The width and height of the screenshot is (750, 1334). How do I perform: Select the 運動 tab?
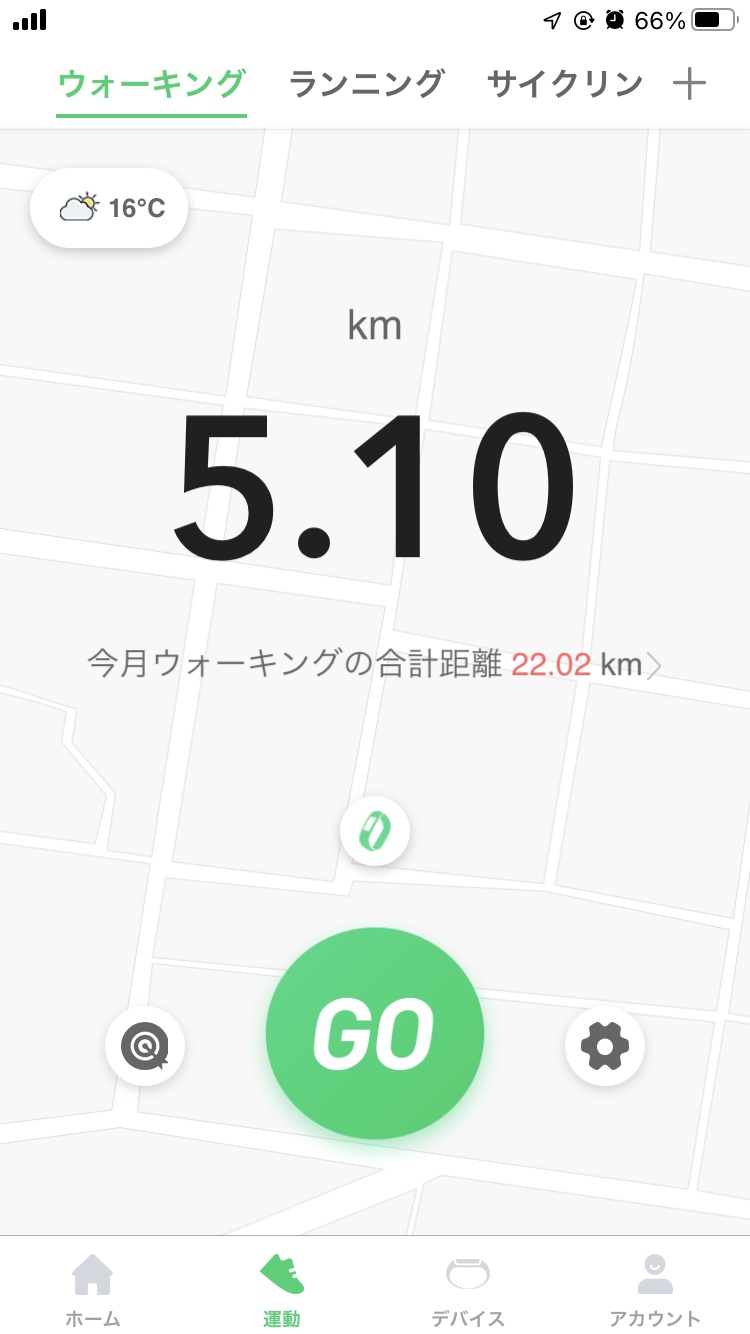(x=281, y=1290)
